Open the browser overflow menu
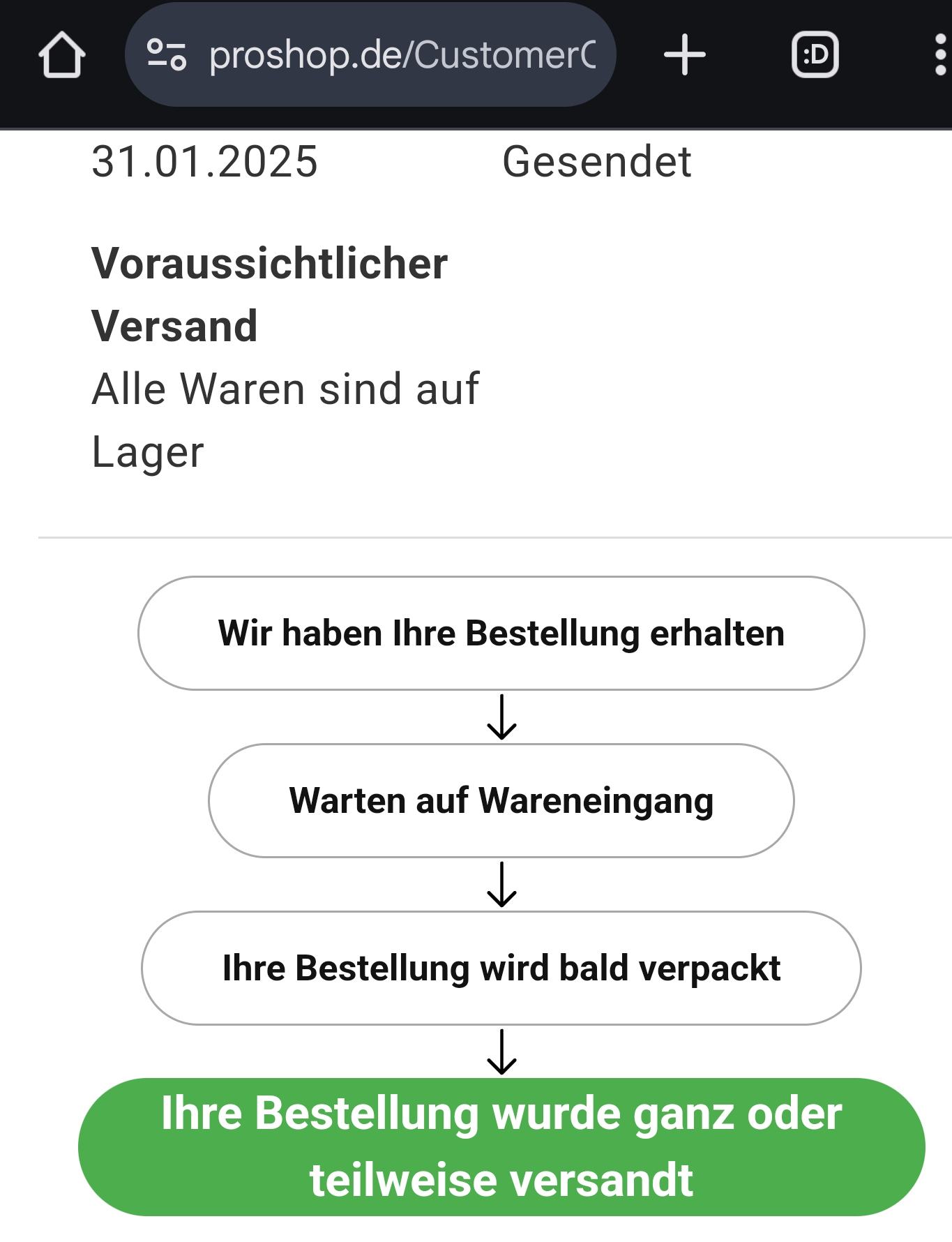 [x=939, y=54]
